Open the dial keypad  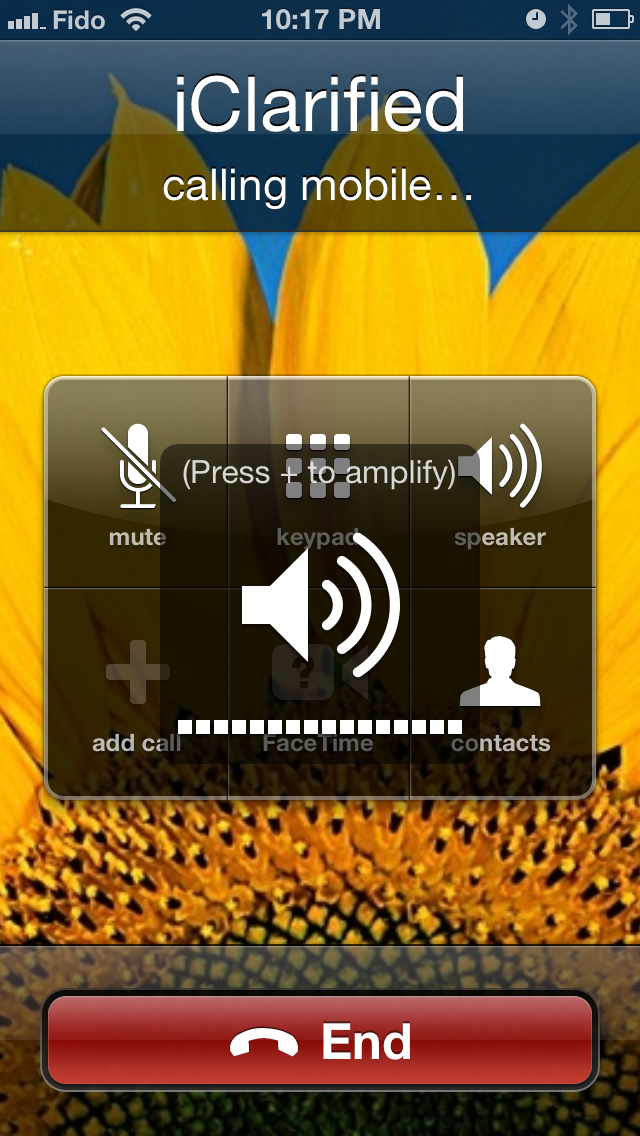[318, 483]
